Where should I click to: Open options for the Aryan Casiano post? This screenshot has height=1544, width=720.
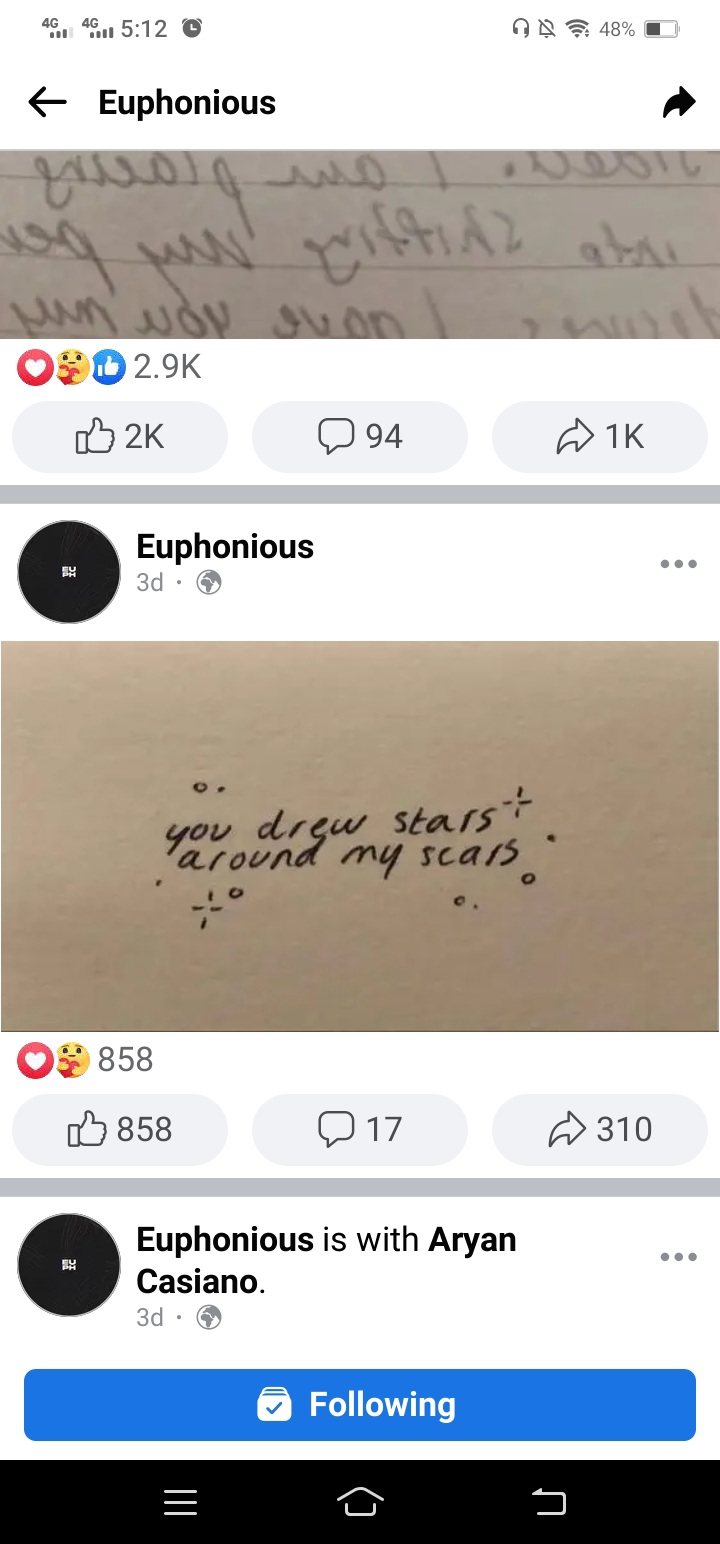click(678, 1257)
